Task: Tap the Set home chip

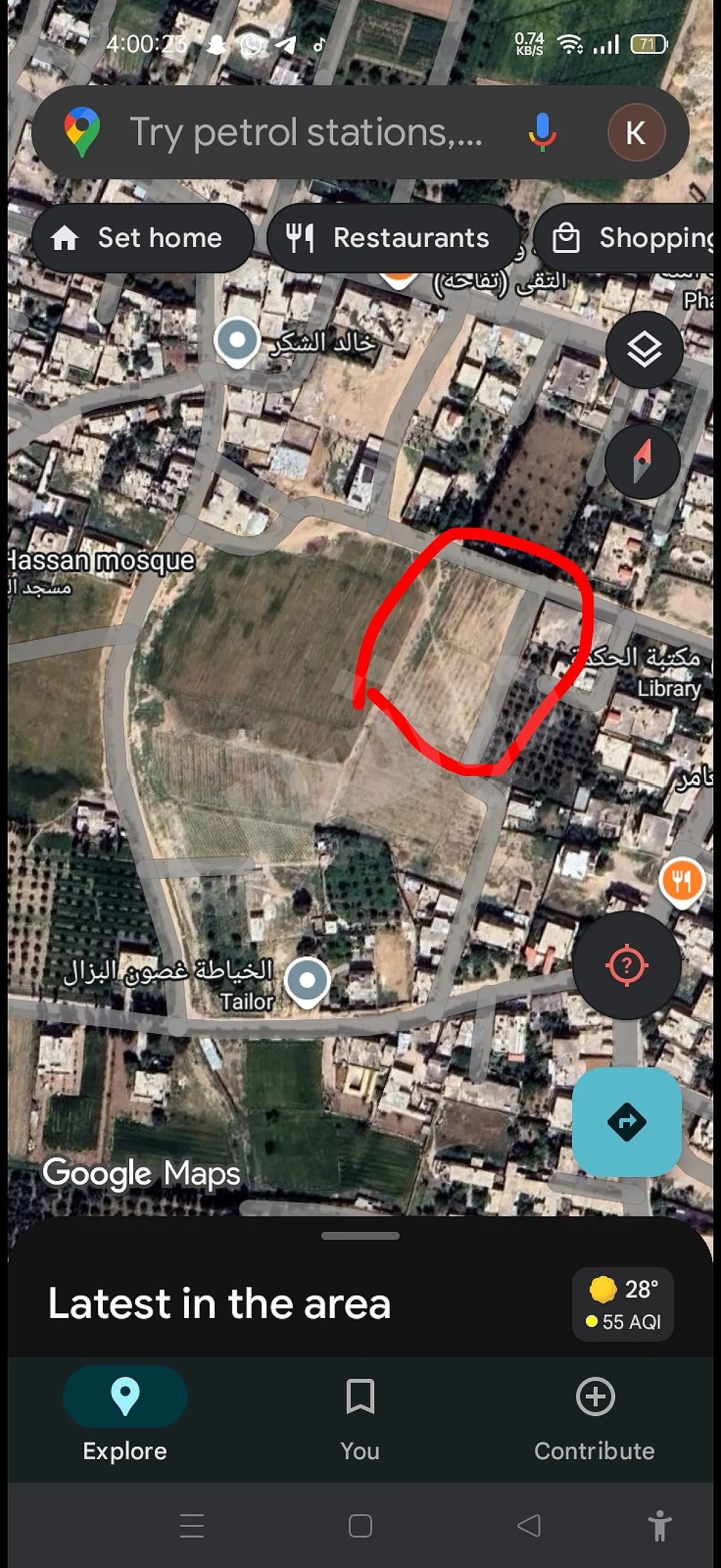Action: pos(142,238)
